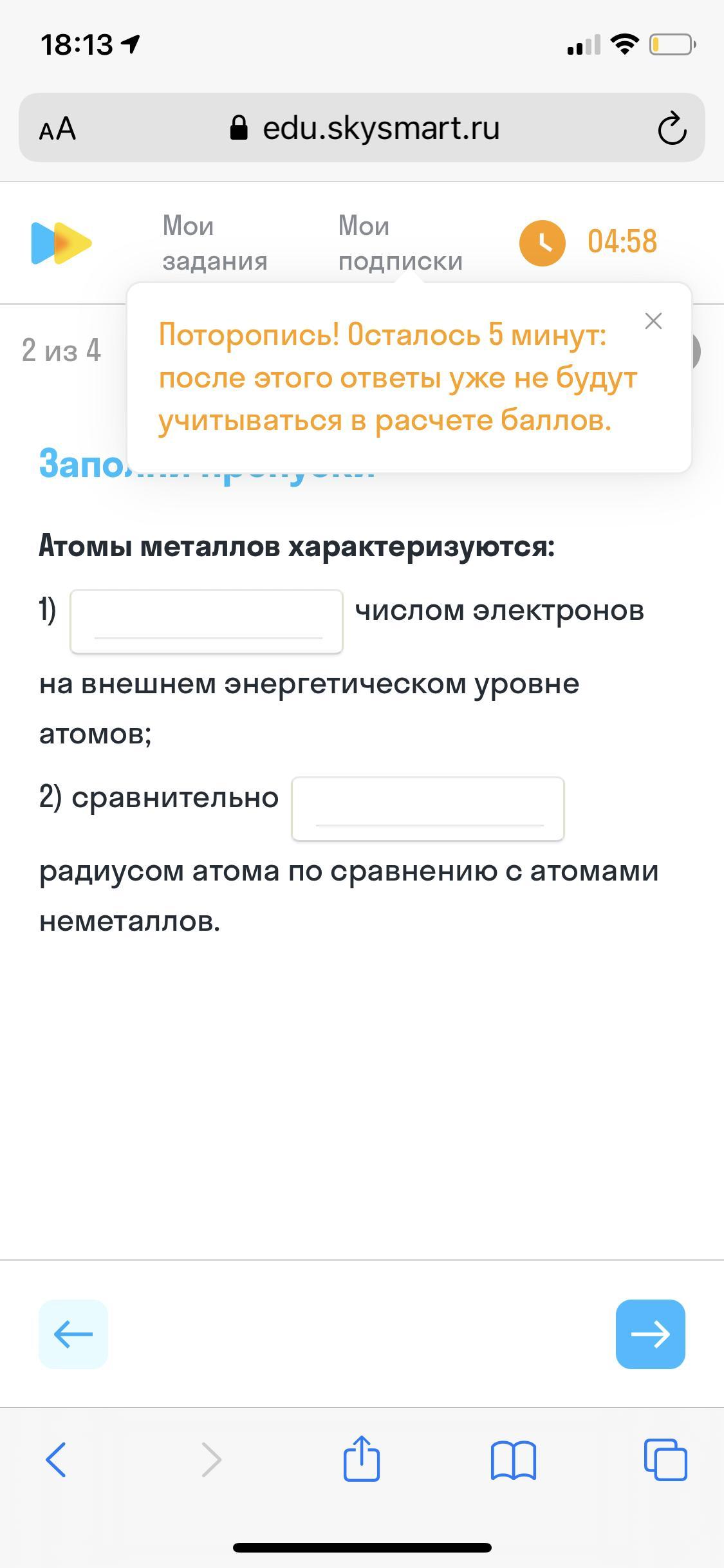Go back in Safari history

click(x=56, y=1459)
